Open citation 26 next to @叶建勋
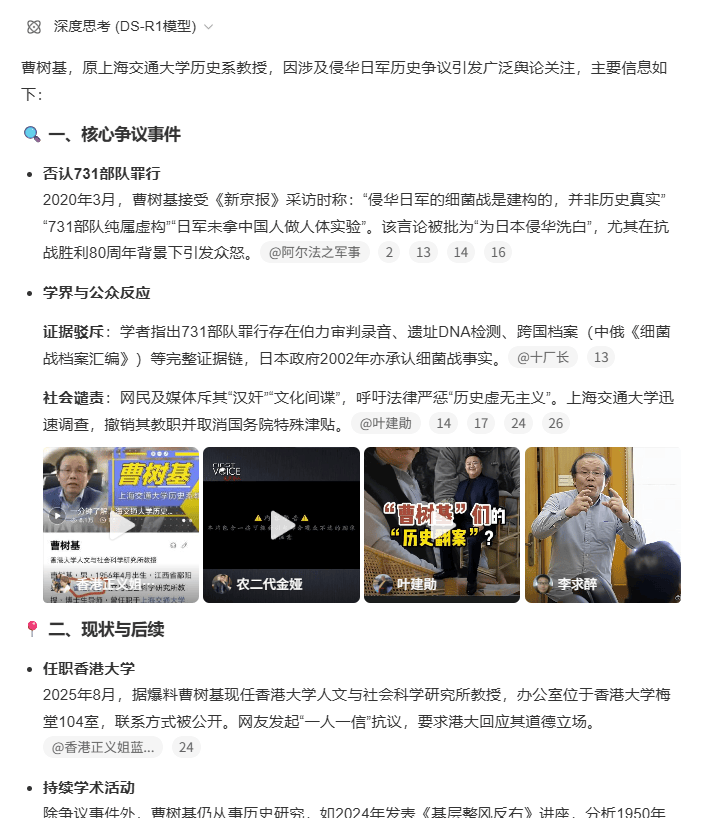The height and width of the screenshot is (820, 702). coord(555,423)
